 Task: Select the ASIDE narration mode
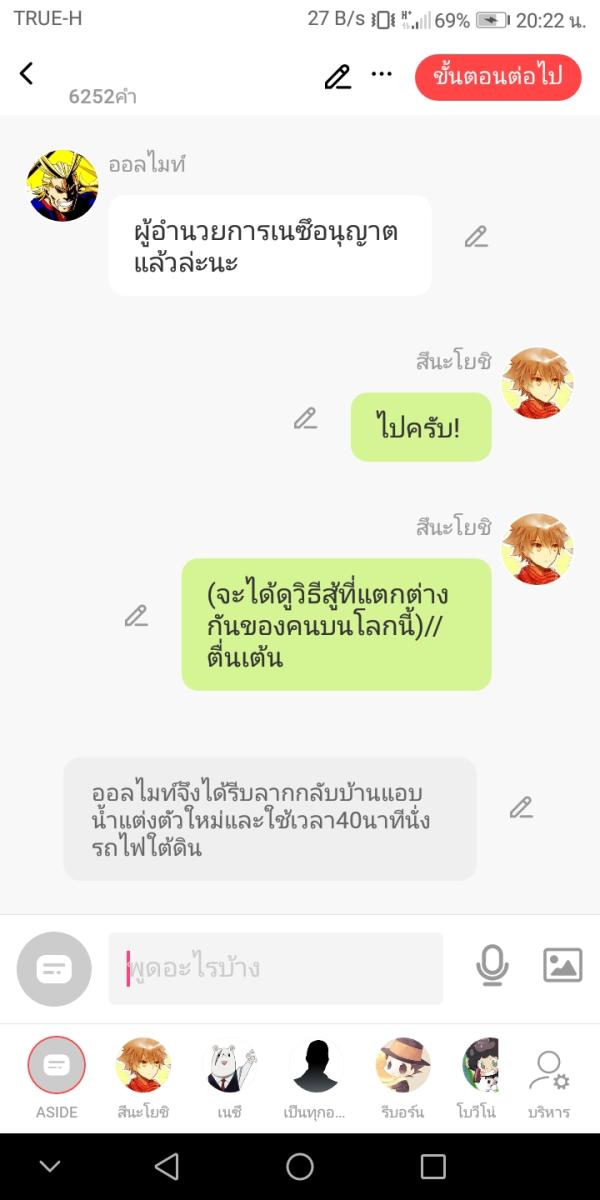(x=56, y=1066)
